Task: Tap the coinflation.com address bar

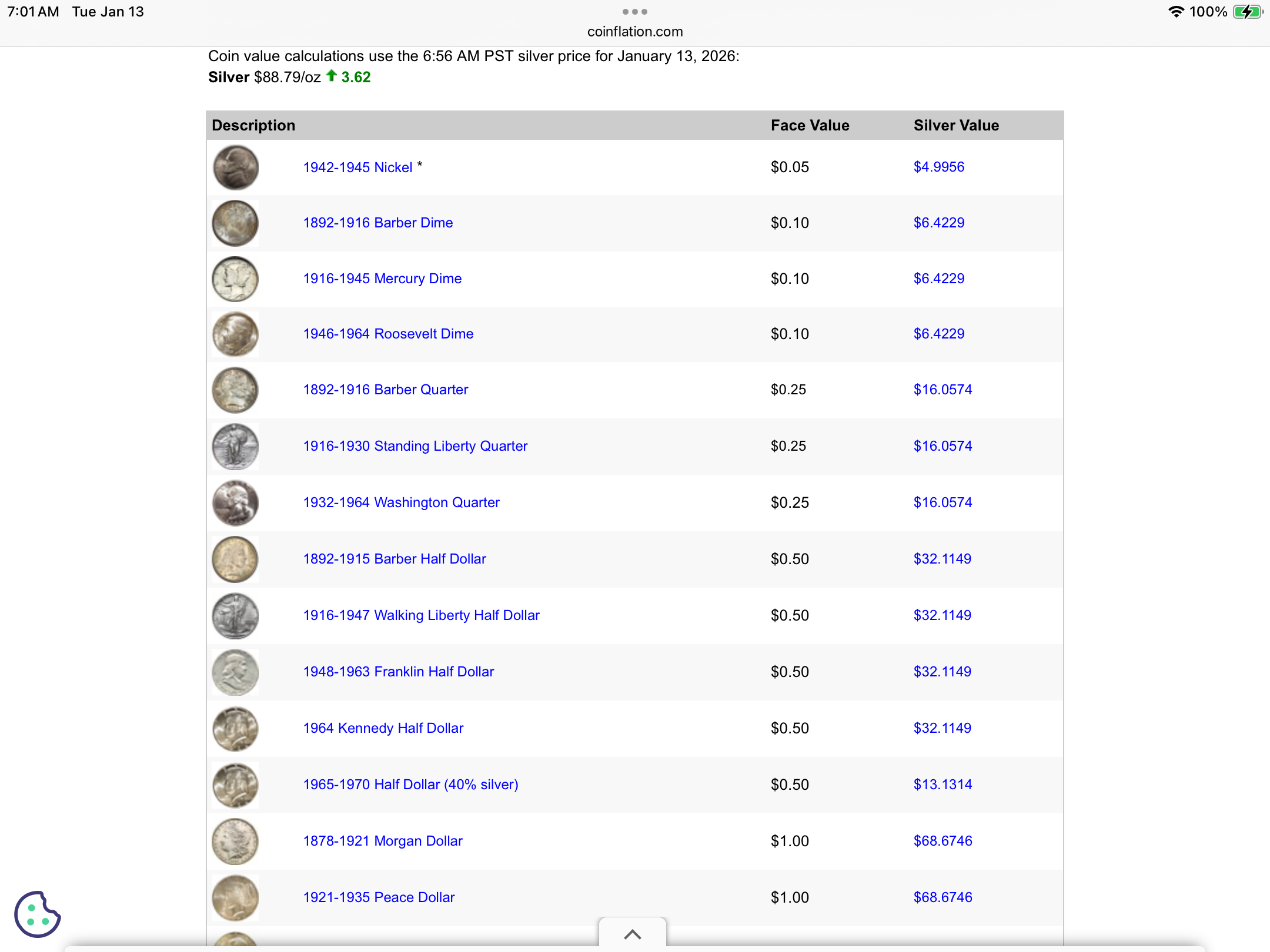Action: 635,32
